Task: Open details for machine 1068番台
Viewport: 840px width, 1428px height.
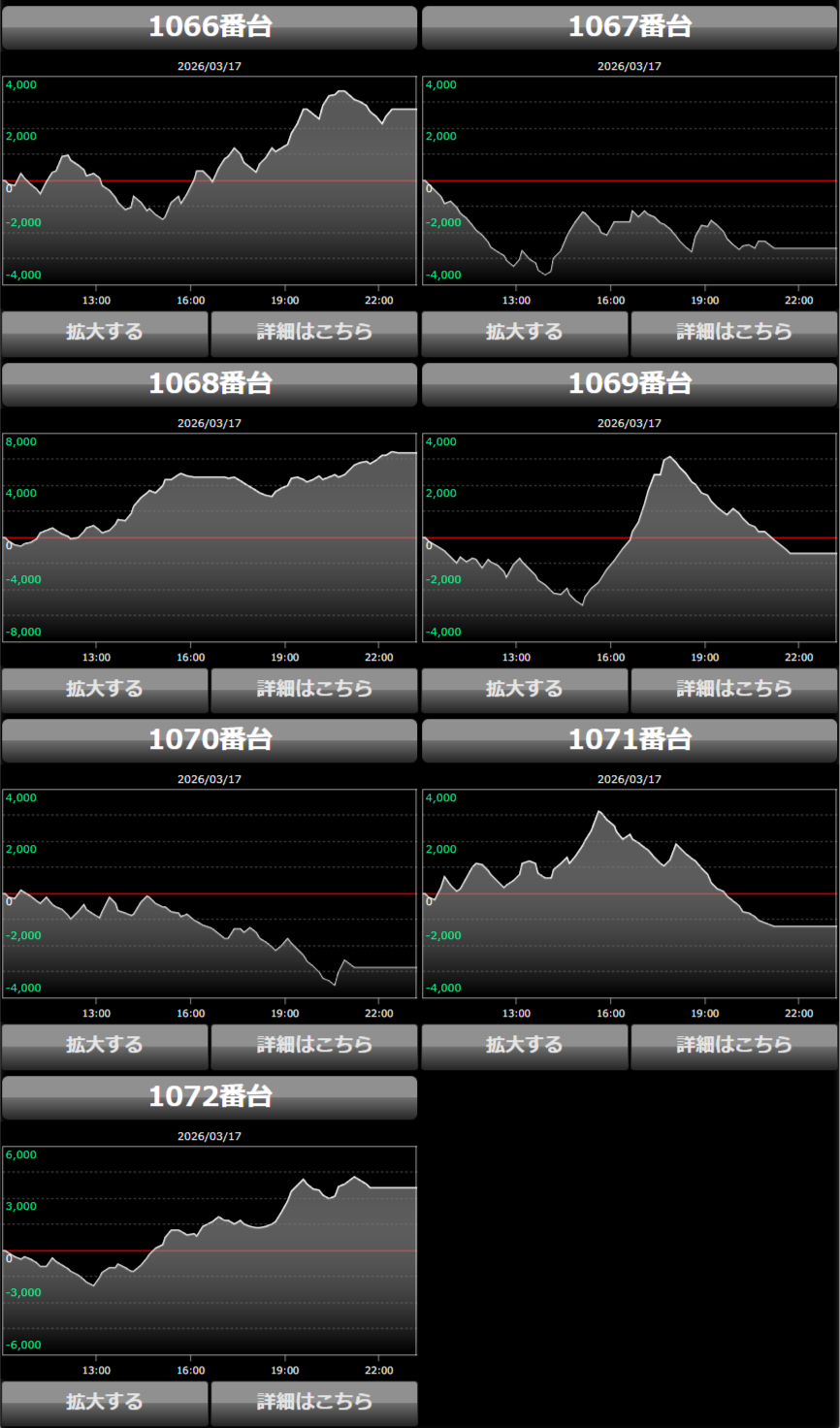Action: click(314, 690)
